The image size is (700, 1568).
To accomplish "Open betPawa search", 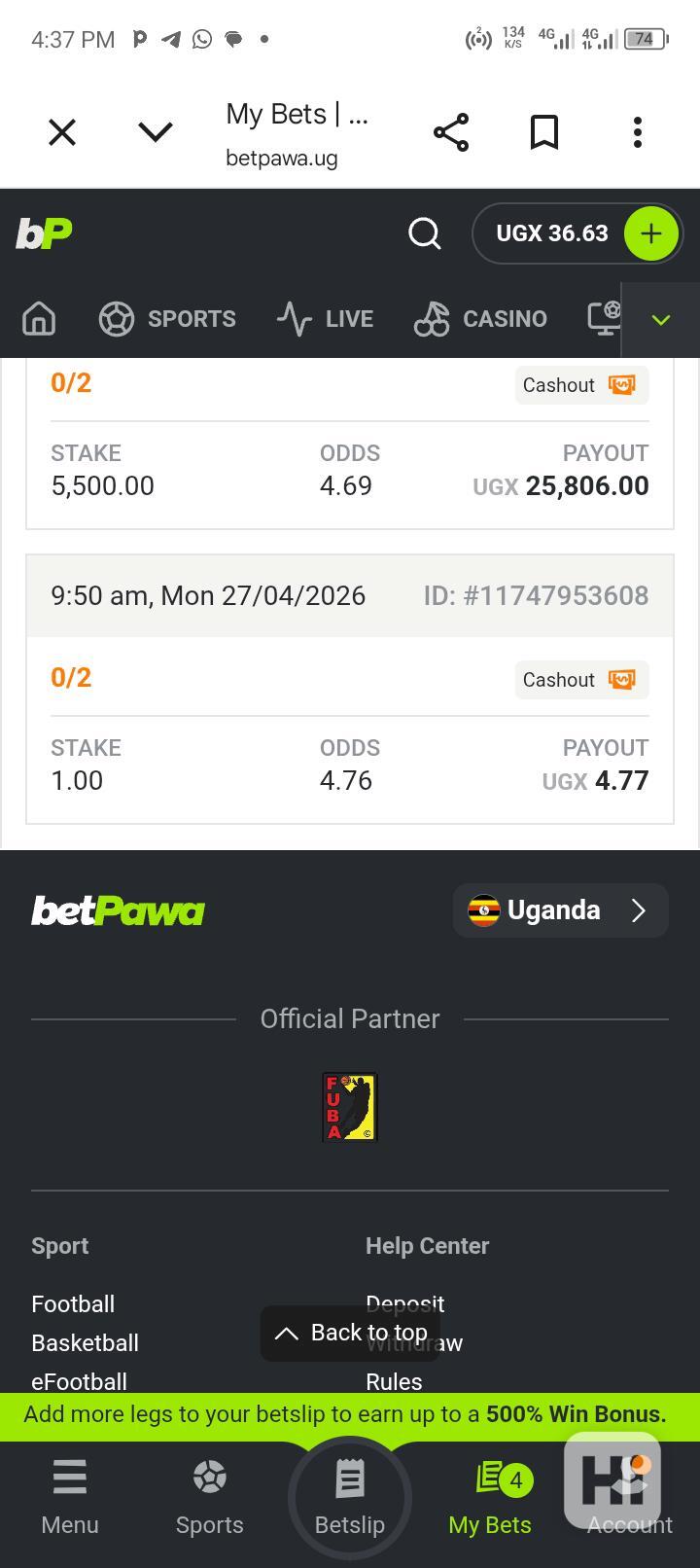I will (425, 233).
